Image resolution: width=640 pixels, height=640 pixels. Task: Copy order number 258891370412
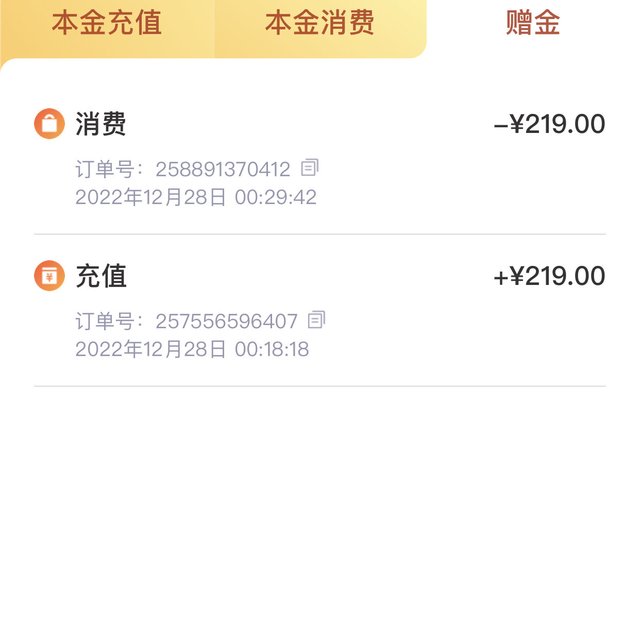(x=310, y=168)
